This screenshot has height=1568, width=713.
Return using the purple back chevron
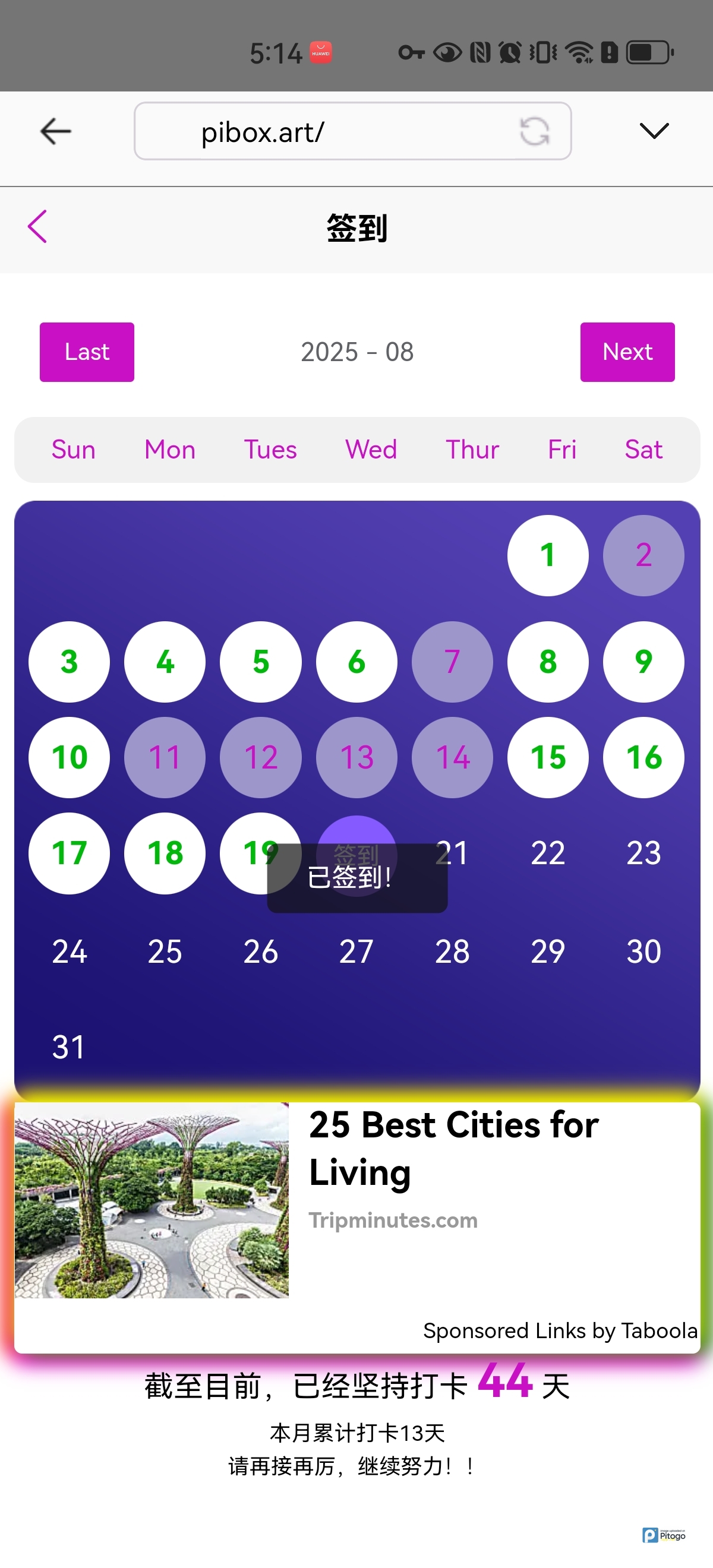point(38,227)
